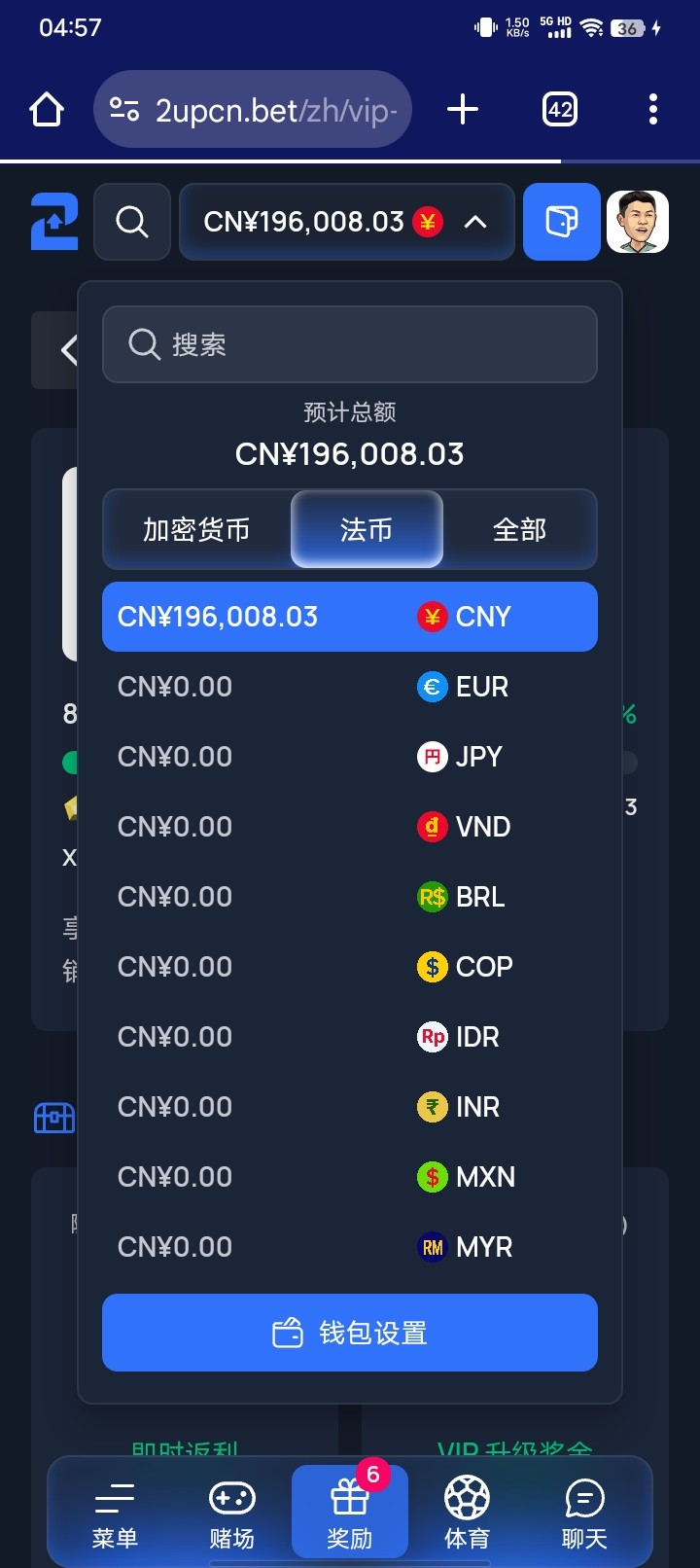Screen dimensions: 700x1568
Task: Open the browser's three-dot overflow menu
Action: (653, 109)
